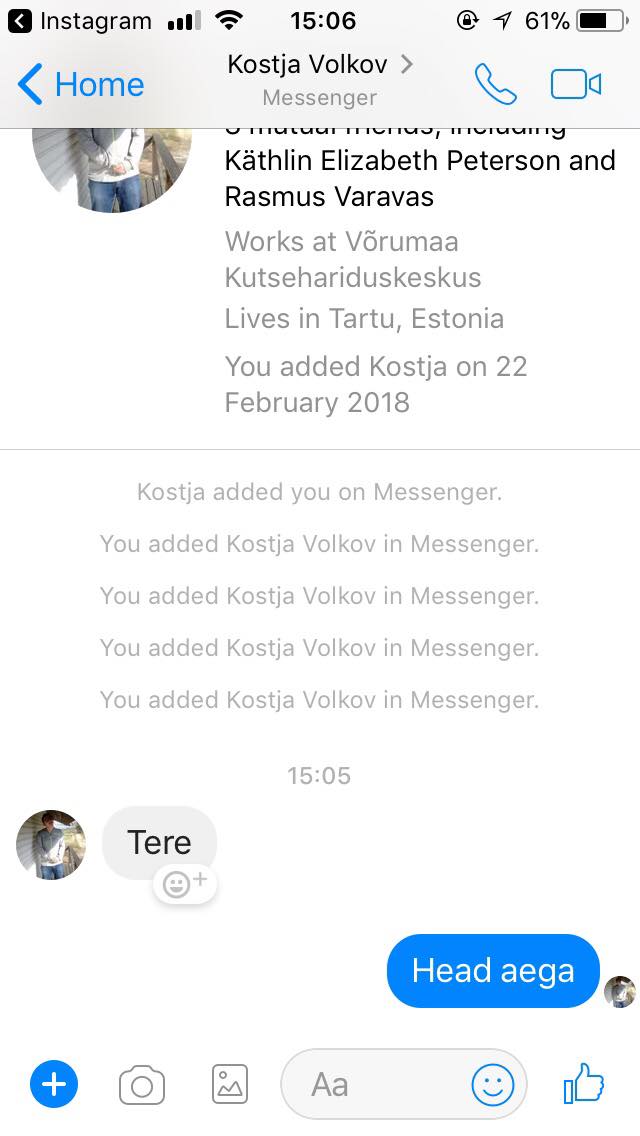
Task: Start a video call with Kostja
Action: (576, 85)
